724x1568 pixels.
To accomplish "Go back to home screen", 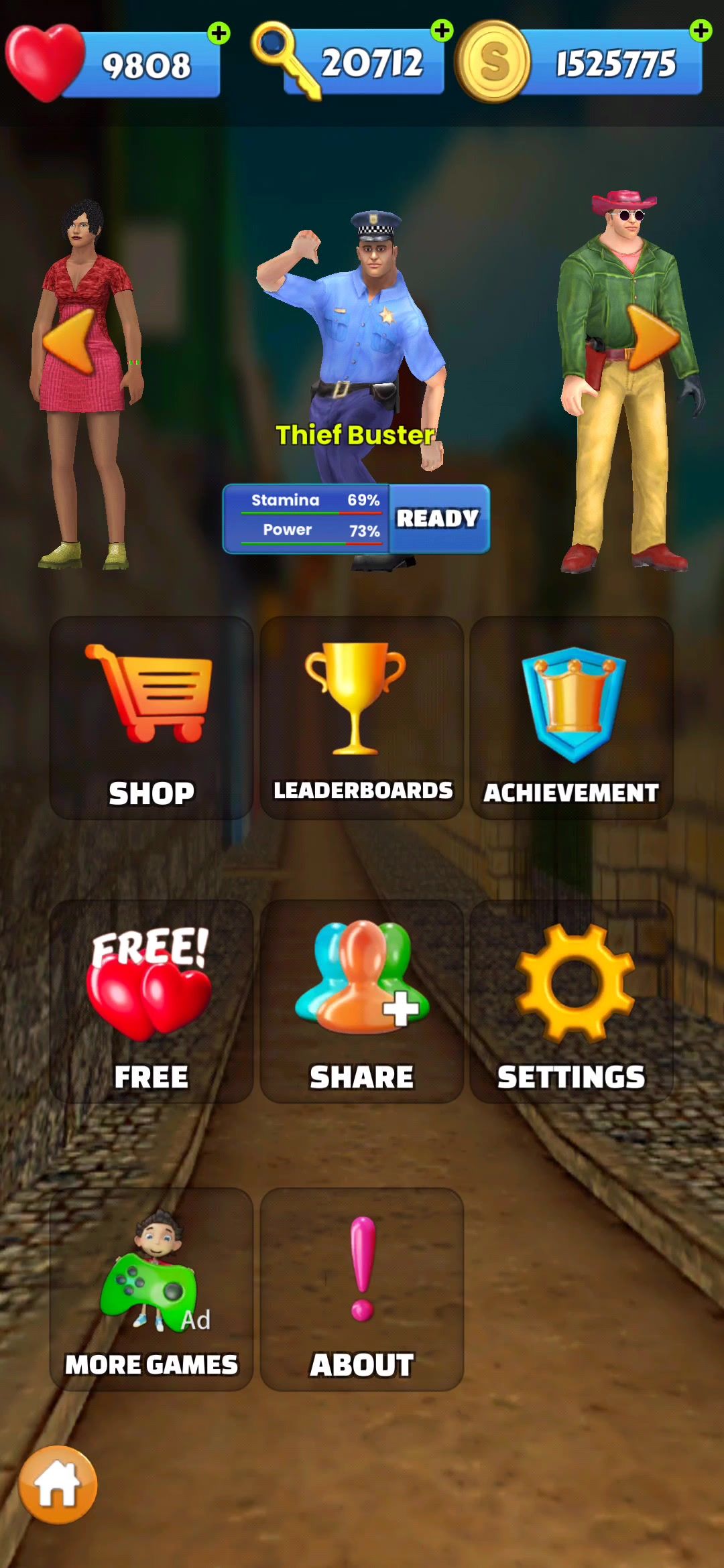I will (58, 1485).
